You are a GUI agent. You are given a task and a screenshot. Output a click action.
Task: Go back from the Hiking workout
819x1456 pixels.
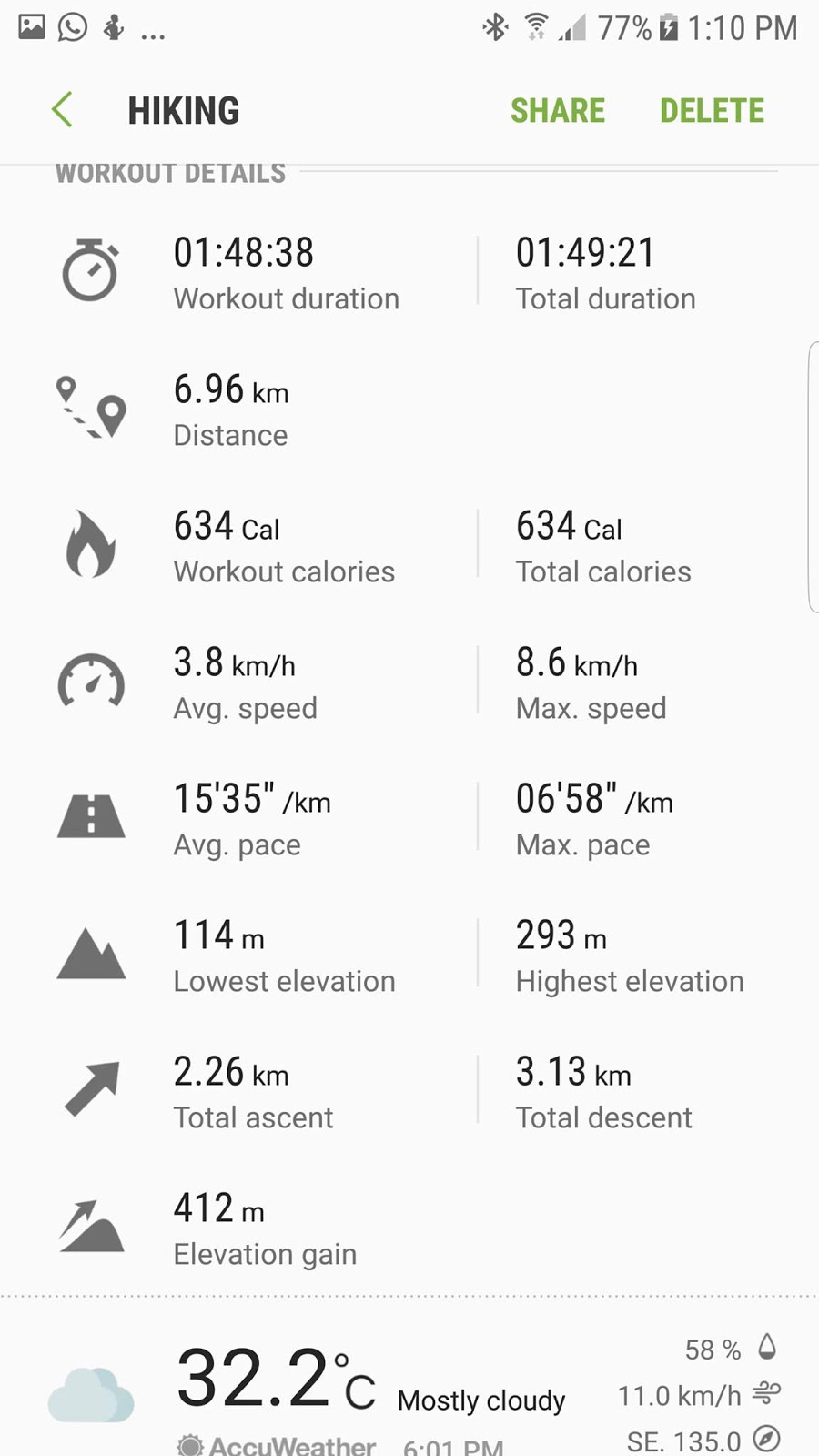62,110
